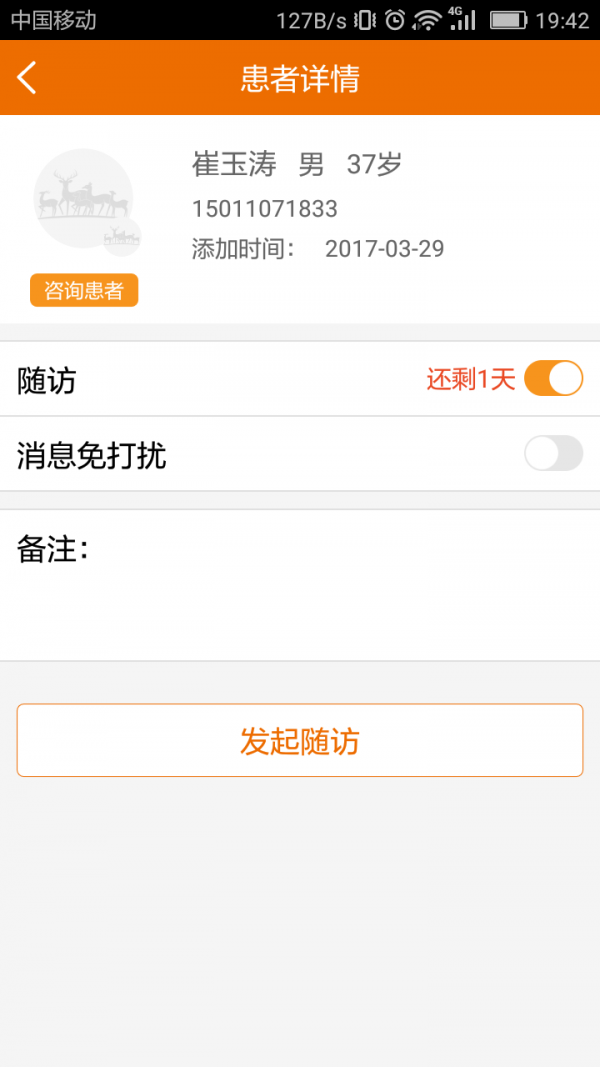The height and width of the screenshot is (1067, 600).
Task: Open the patient's avatar picture
Action: [85, 201]
